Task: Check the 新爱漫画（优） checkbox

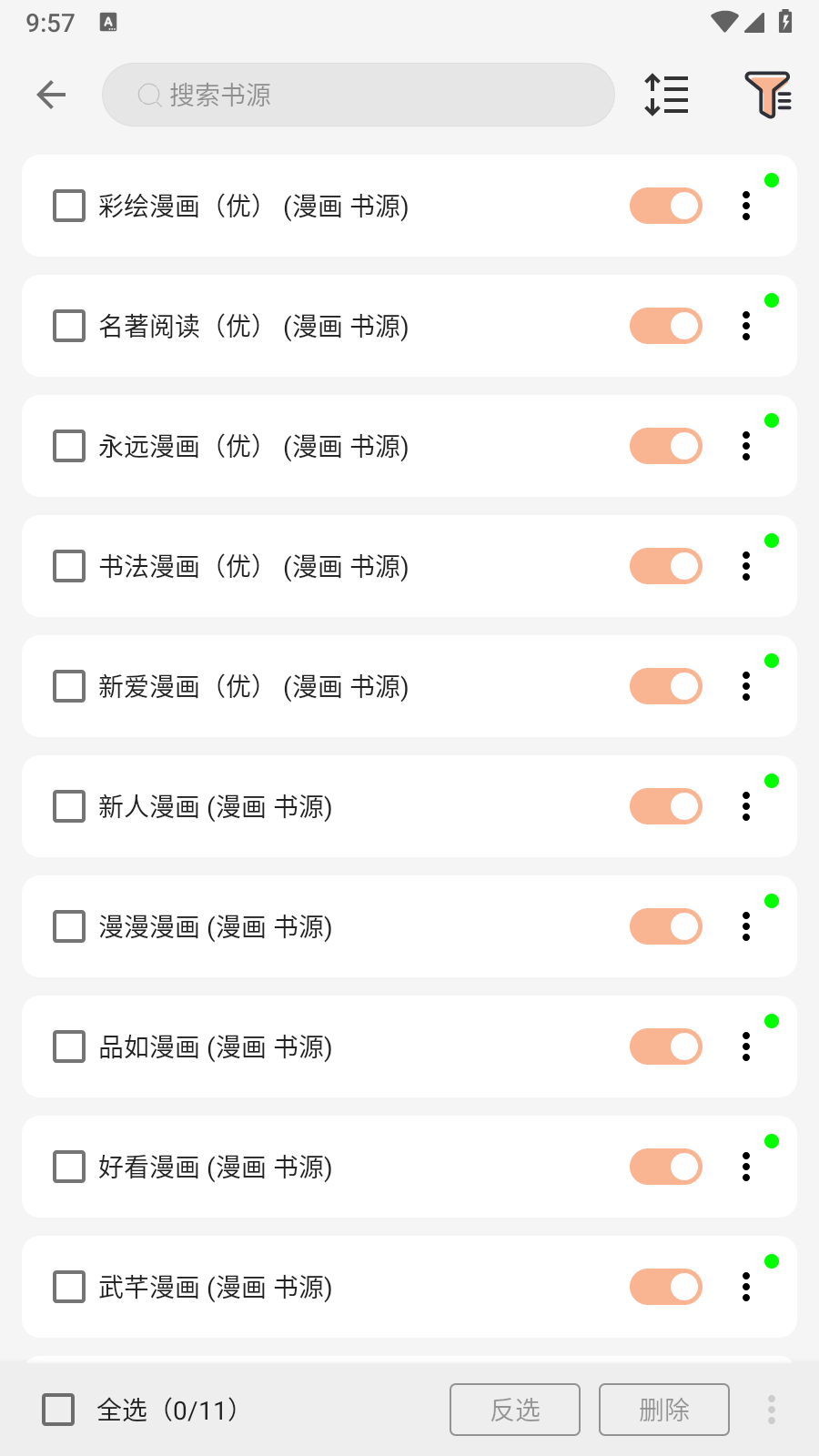Action: coord(68,686)
